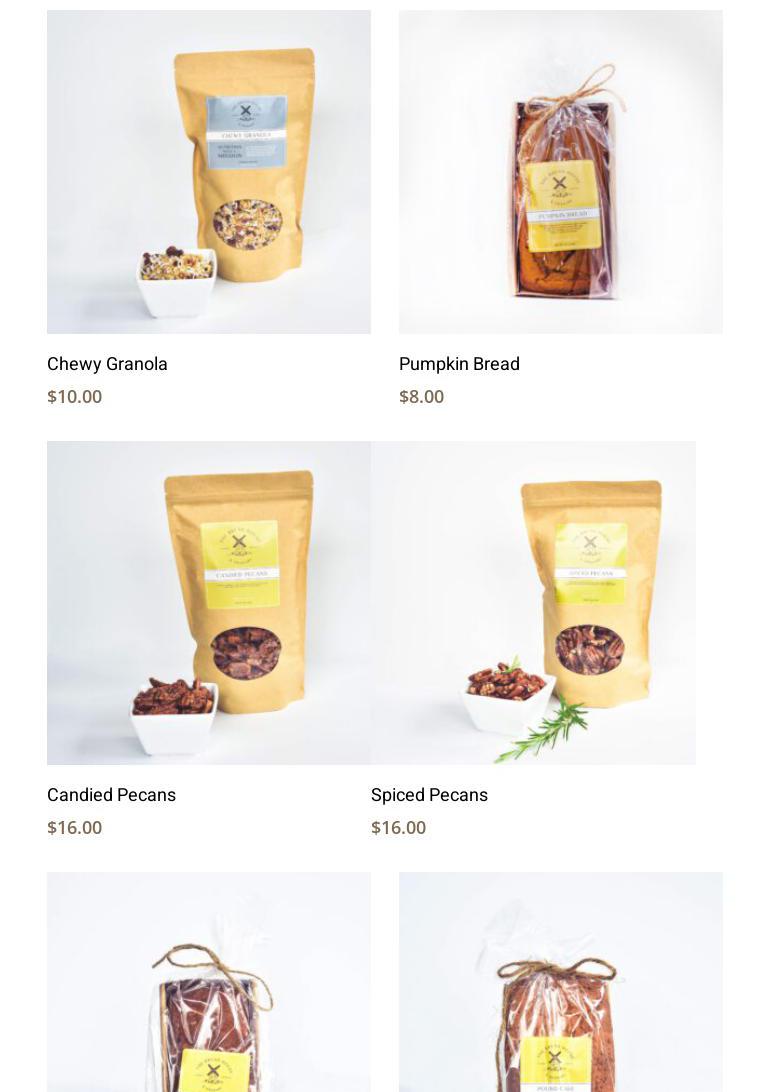Viewport: 770px width, 1092px height.
Task: Tap the Pumpkin Bread title link
Action: tap(459, 364)
